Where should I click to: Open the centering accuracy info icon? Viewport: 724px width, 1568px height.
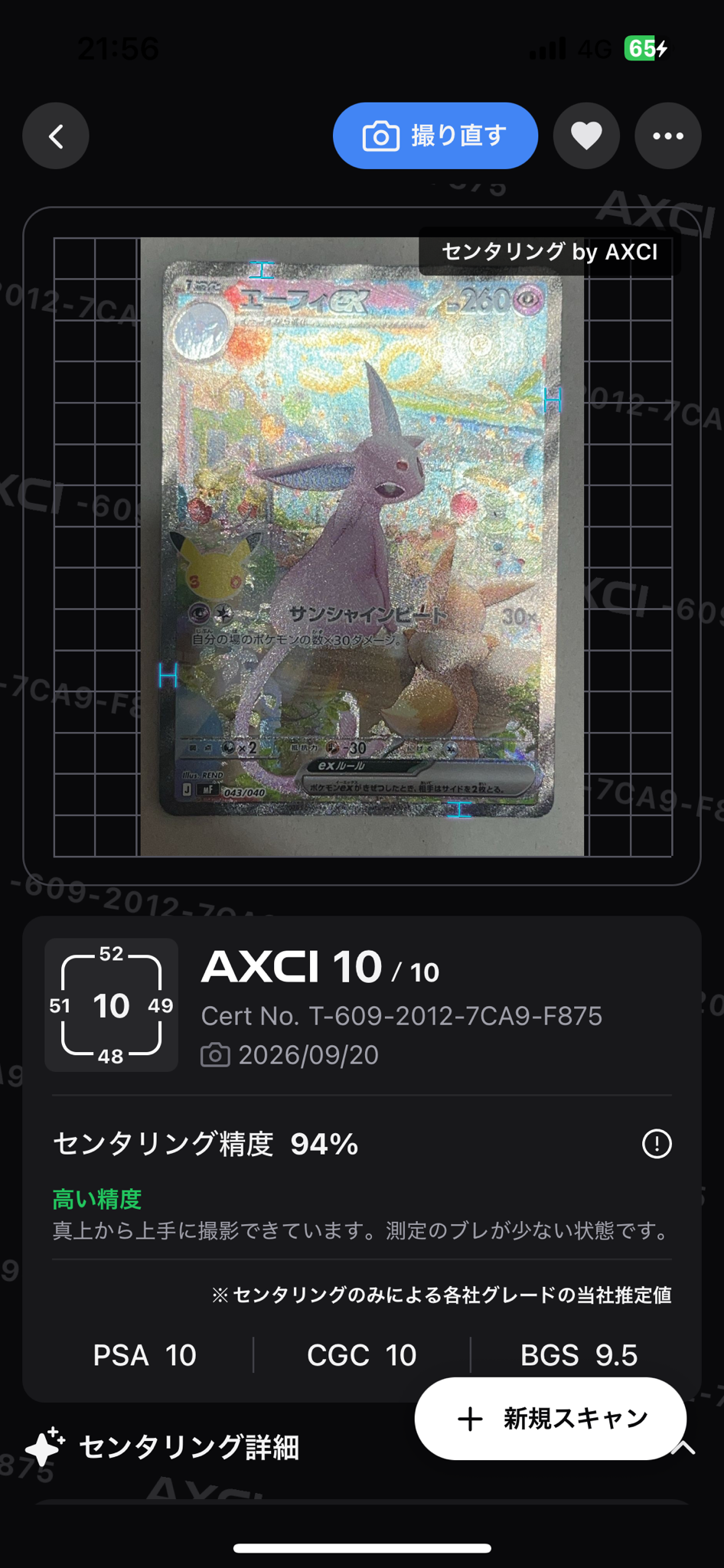[657, 1144]
